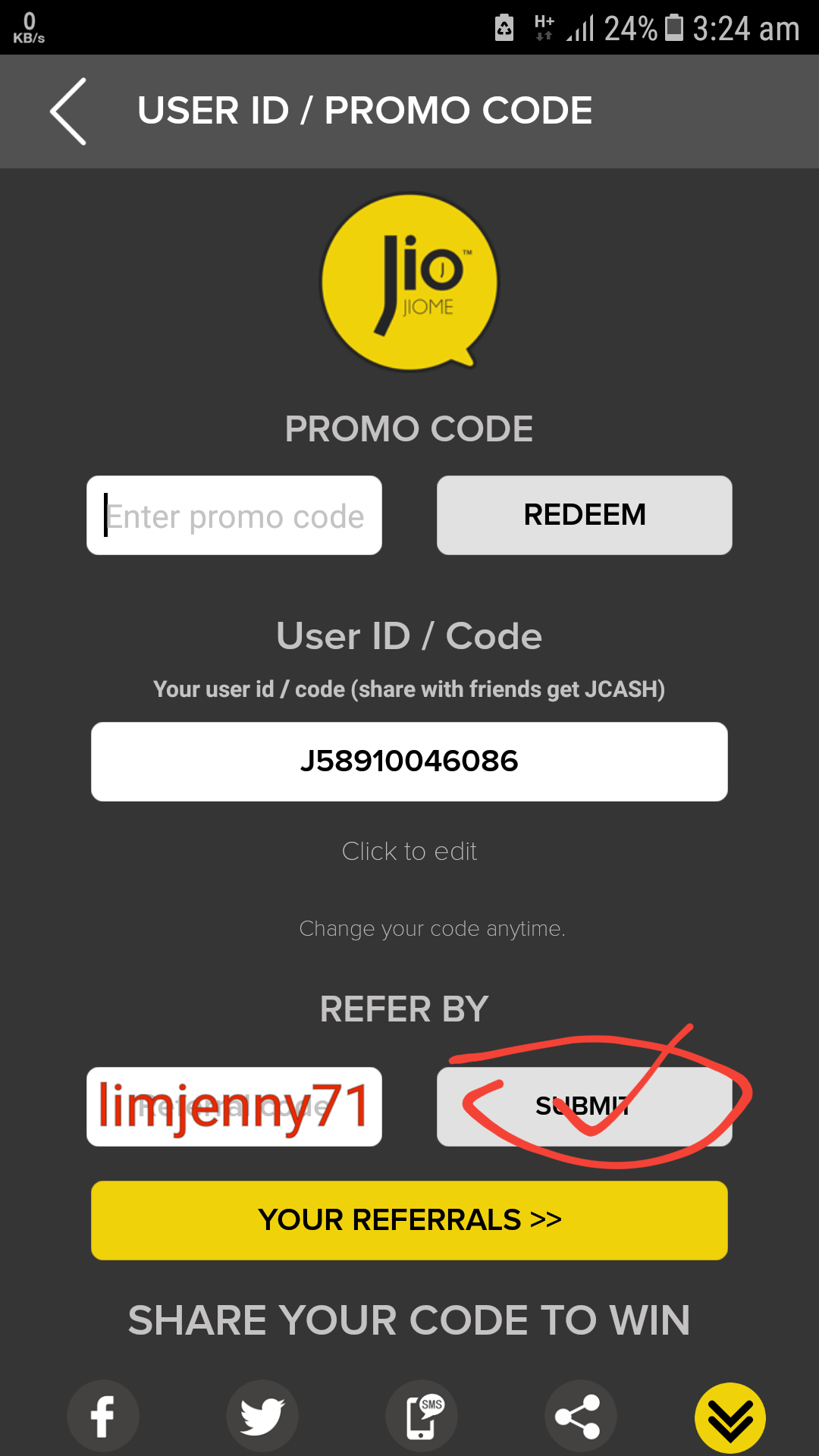
Task: Focus the Enter promo code field
Action: (x=234, y=516)
